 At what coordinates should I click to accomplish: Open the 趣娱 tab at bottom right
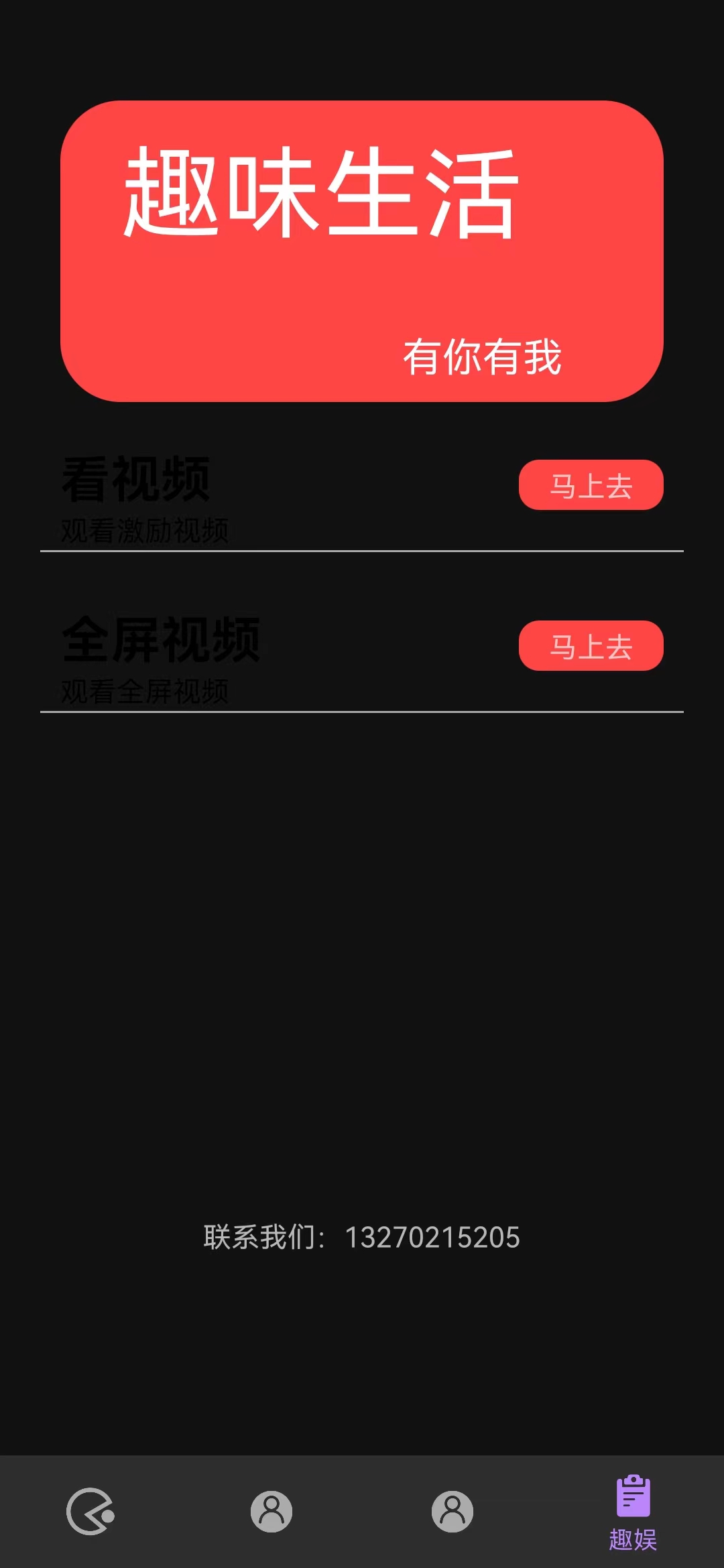pos(633,1511)
